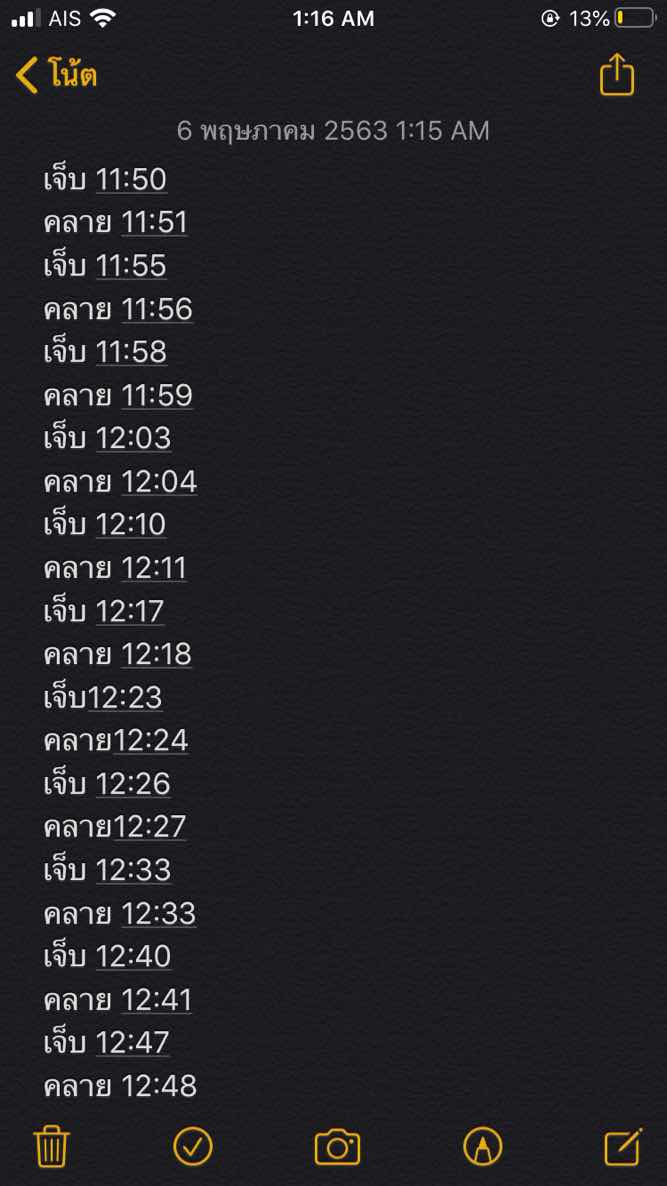
Task: Select the underlined time 12:24
Action: (x=150, y=741)
